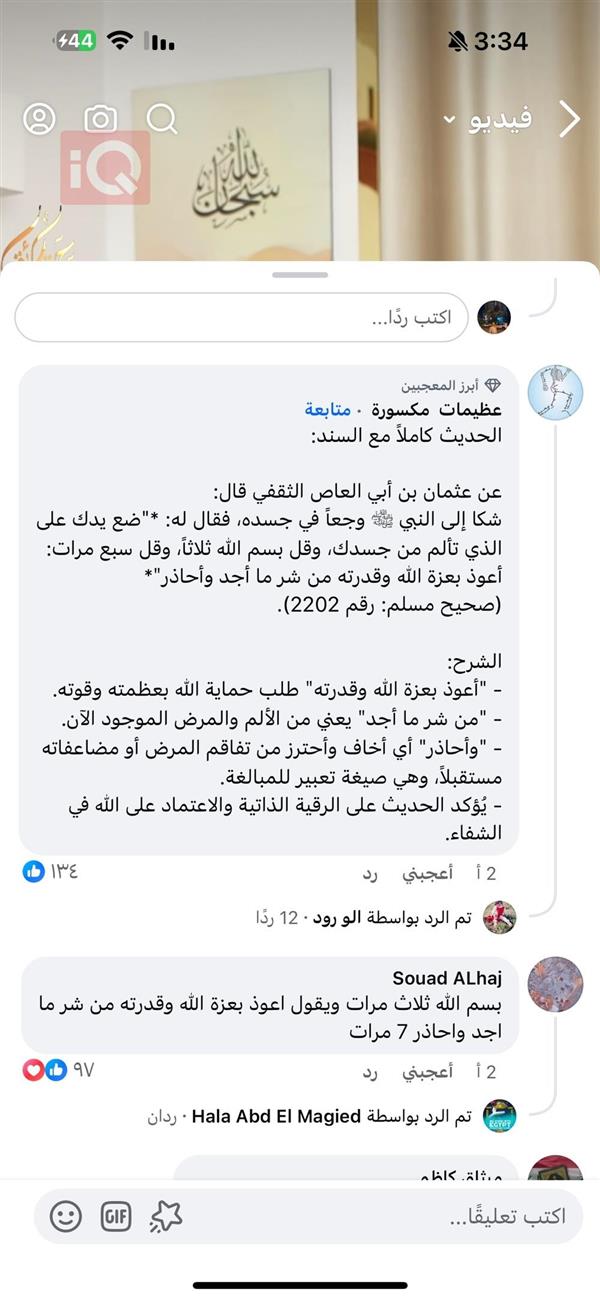Focus the اكتب تعليقًا comment field
Screen dimensions: 600x1300
coord(400,1216)
